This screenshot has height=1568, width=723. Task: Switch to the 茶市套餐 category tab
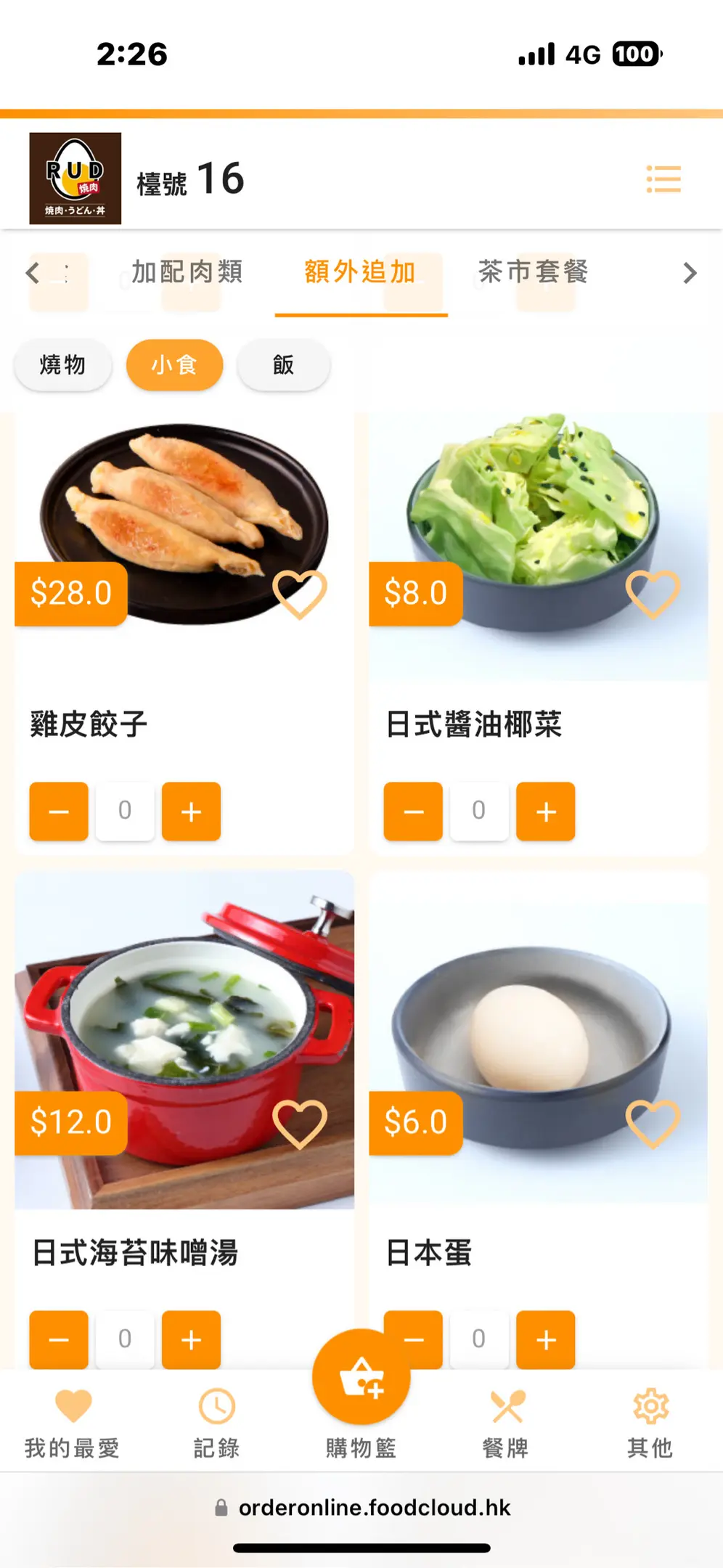(533, 272)
